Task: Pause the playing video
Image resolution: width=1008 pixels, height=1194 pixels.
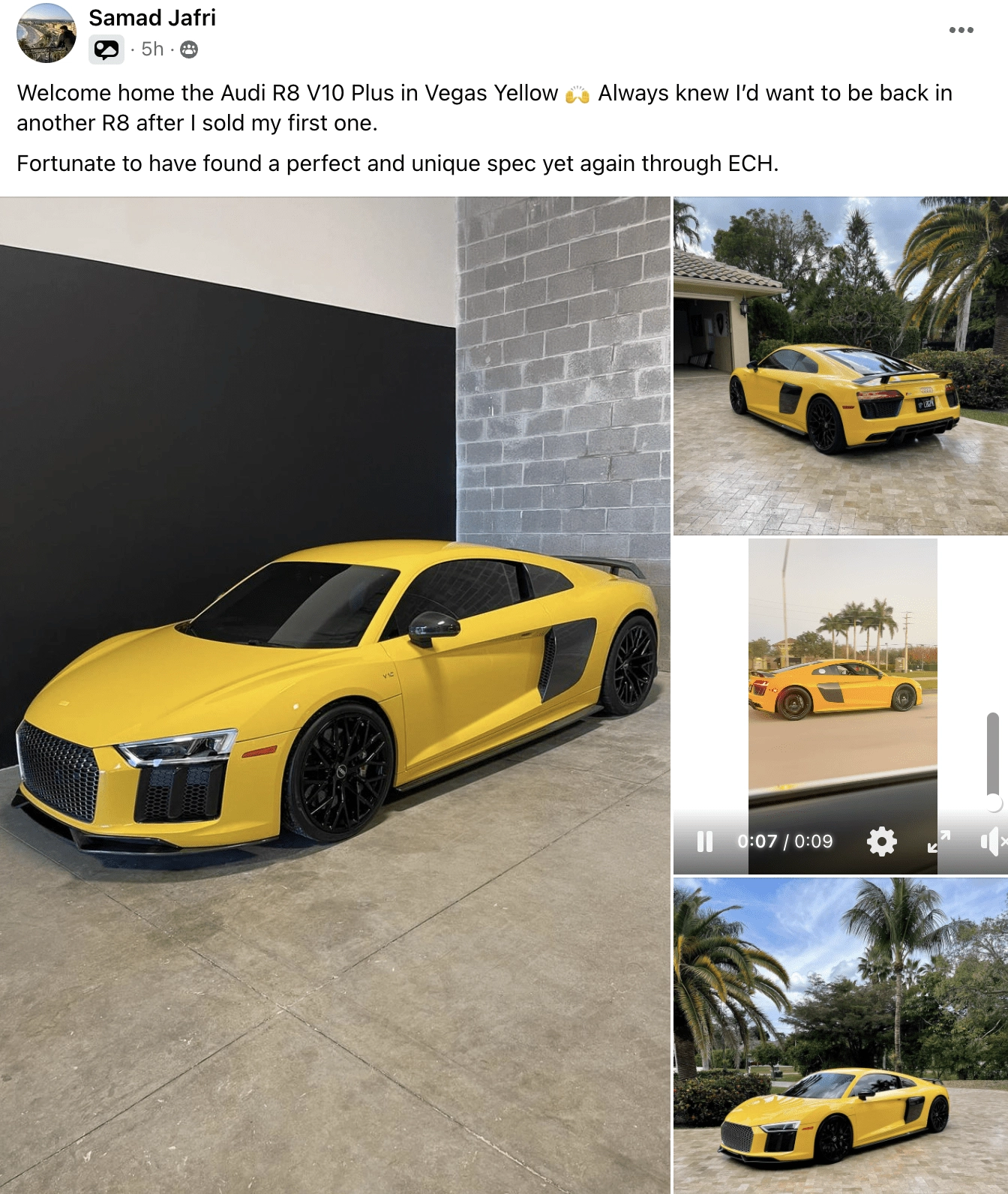Action: (x=704, y=841)
